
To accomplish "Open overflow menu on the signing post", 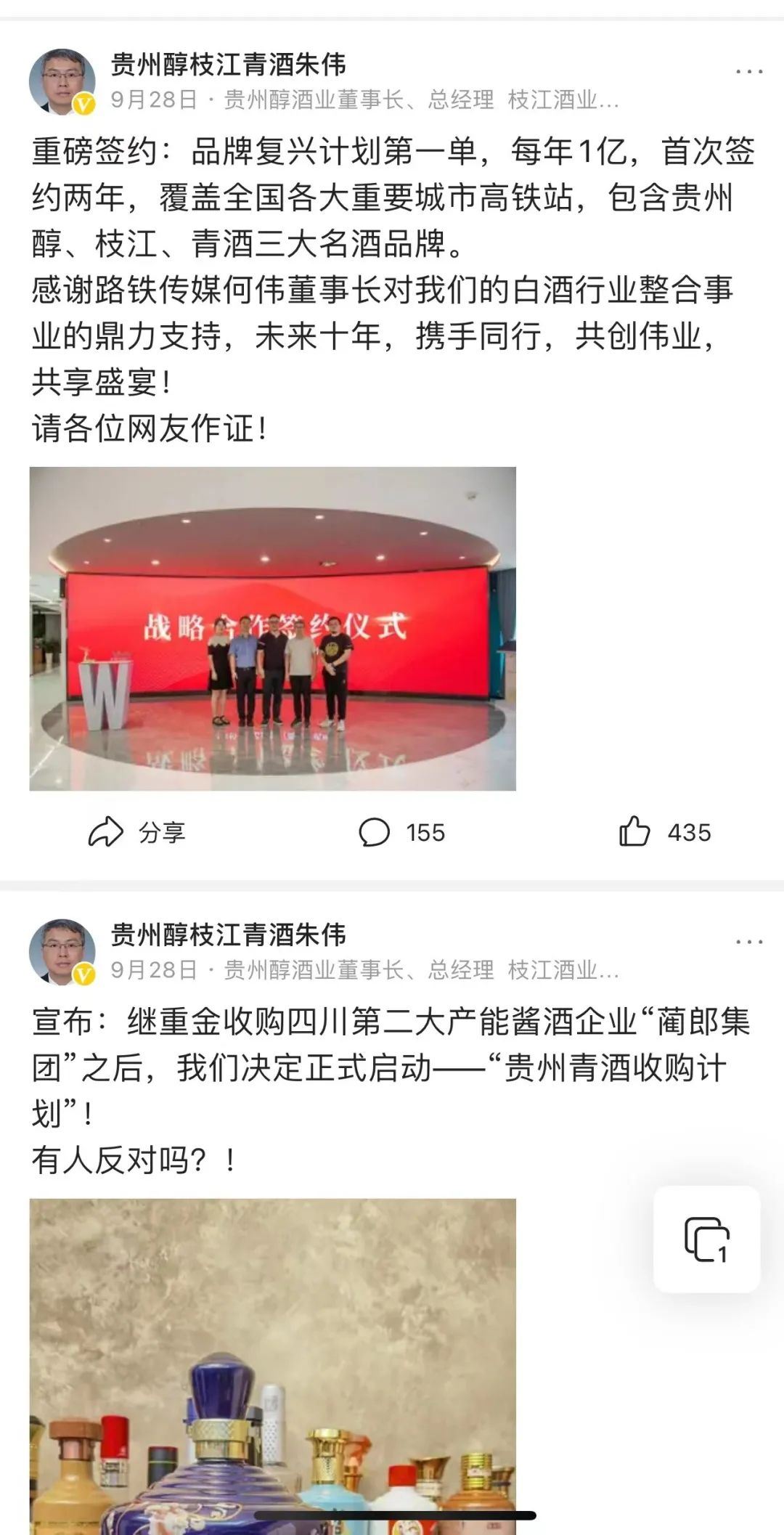I will click(x=748, y=72).
